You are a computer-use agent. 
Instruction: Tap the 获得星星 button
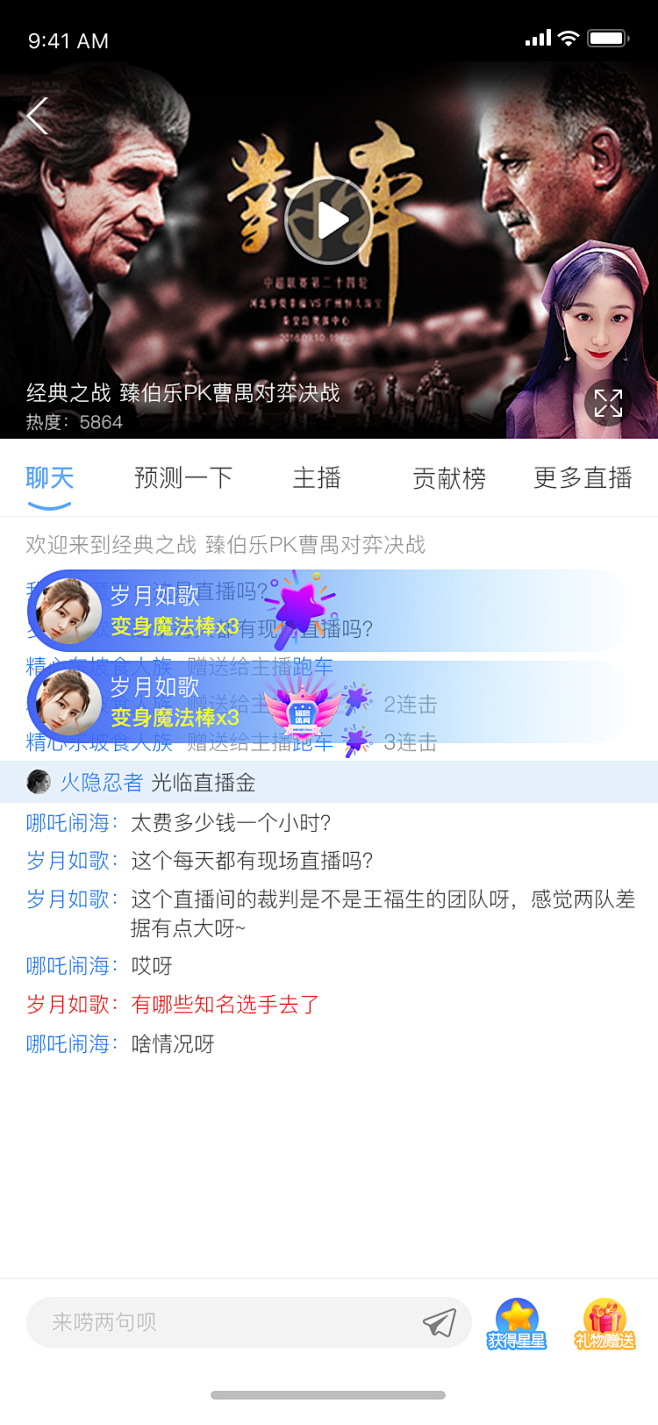[517, 1324]
